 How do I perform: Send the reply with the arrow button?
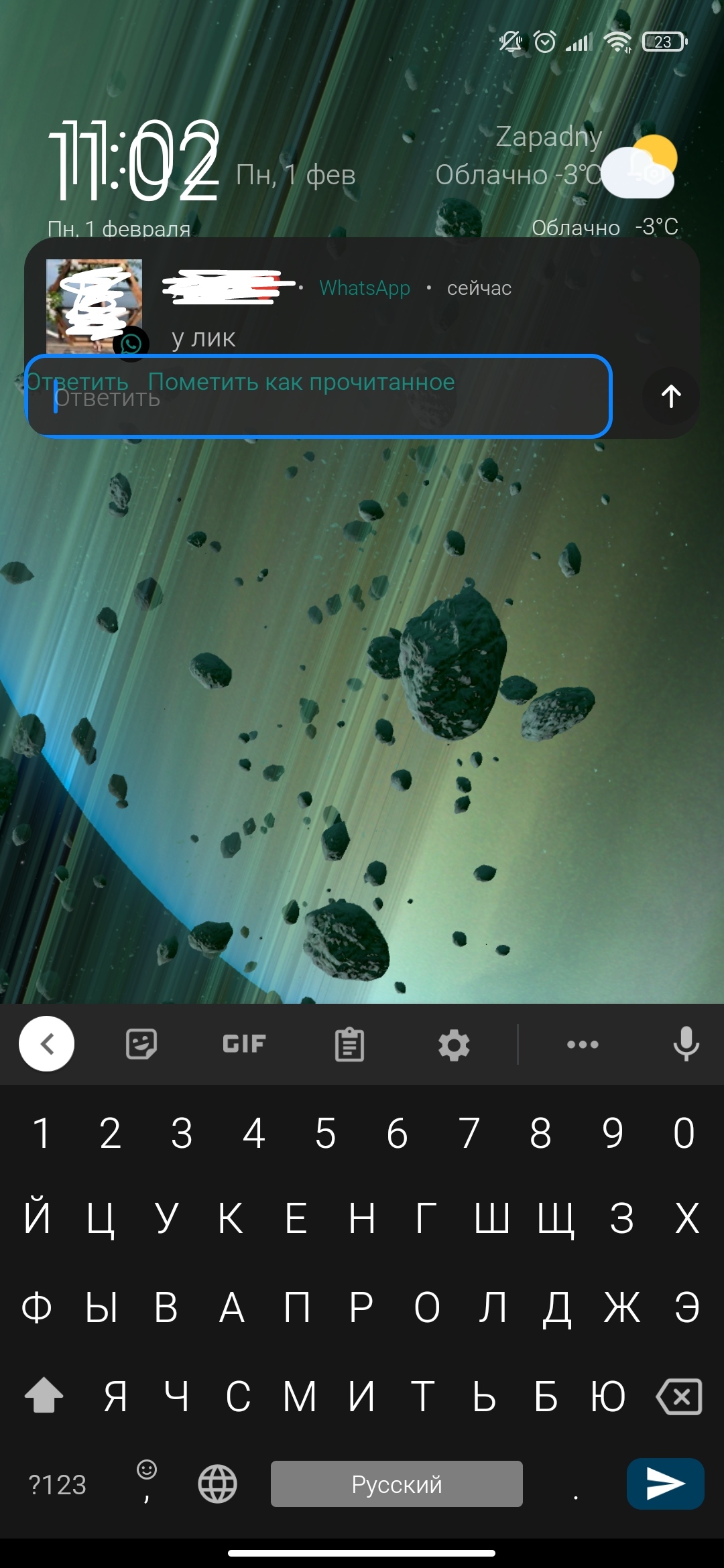671,396
